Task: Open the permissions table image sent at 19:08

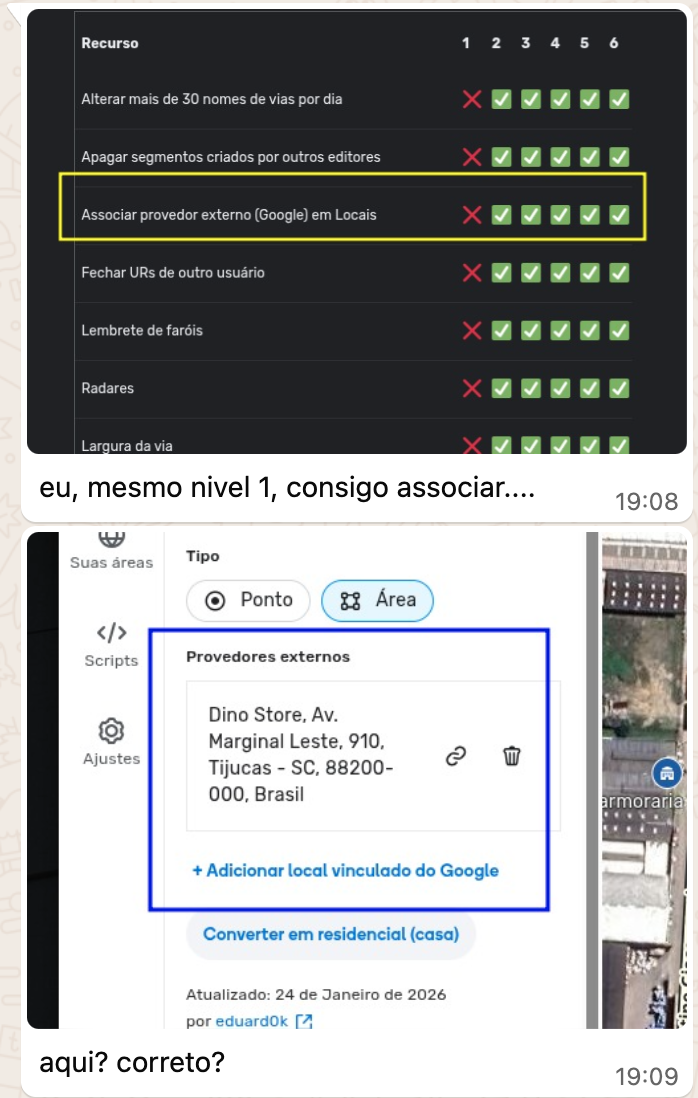Action: [356, 232]
